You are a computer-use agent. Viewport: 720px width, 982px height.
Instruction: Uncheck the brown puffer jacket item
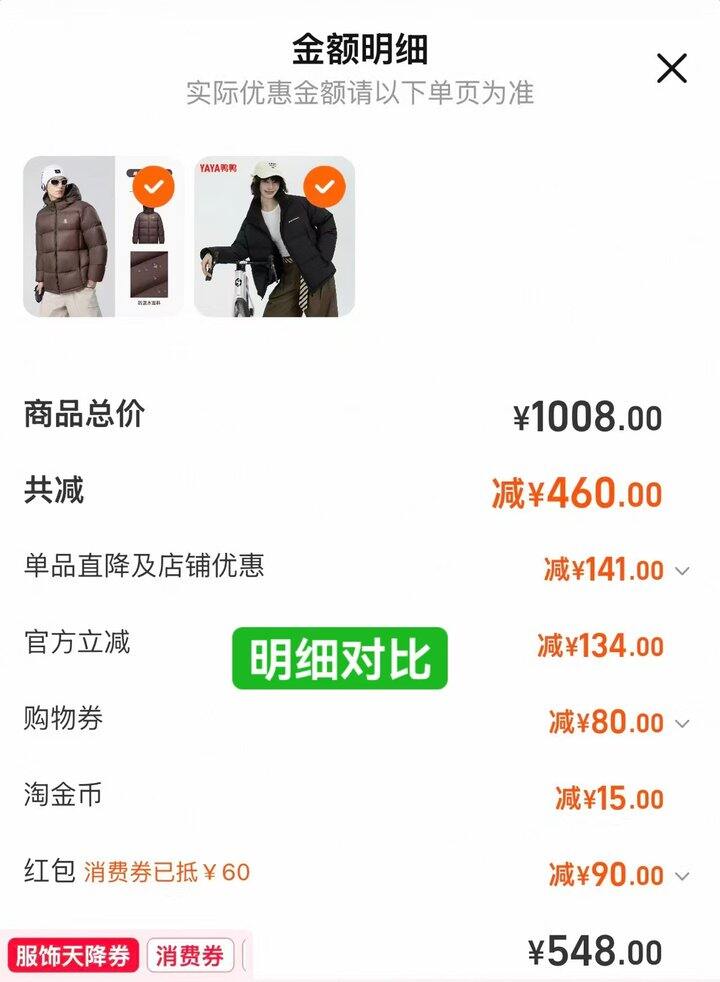[x=153, y=186]
